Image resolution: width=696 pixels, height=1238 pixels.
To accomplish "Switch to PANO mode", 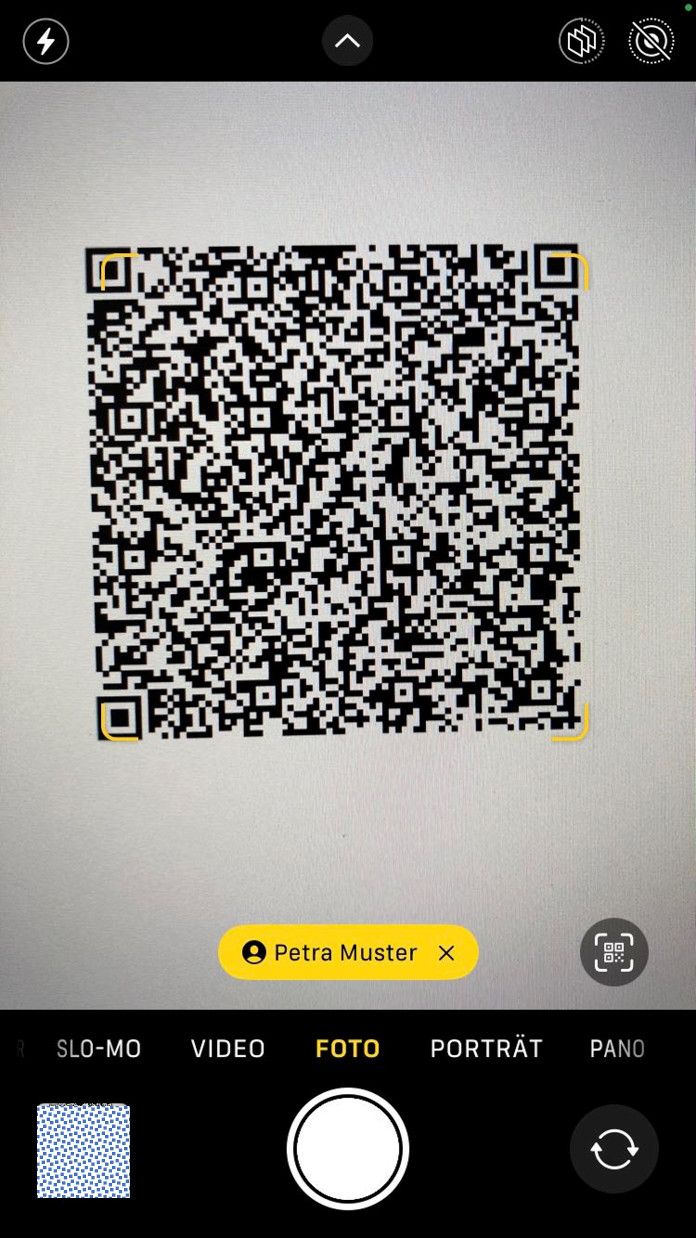I will (617, 1049).
